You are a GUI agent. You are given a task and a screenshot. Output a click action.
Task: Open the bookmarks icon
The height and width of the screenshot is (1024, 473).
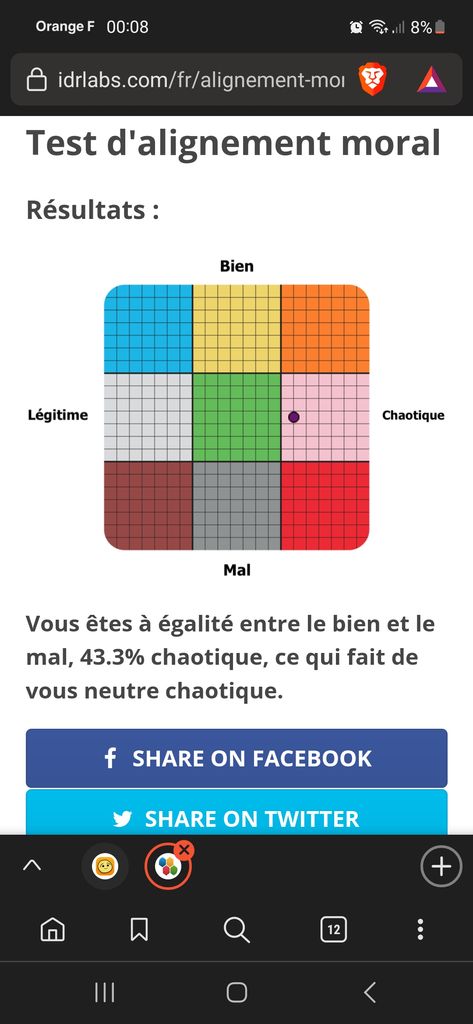139,929
